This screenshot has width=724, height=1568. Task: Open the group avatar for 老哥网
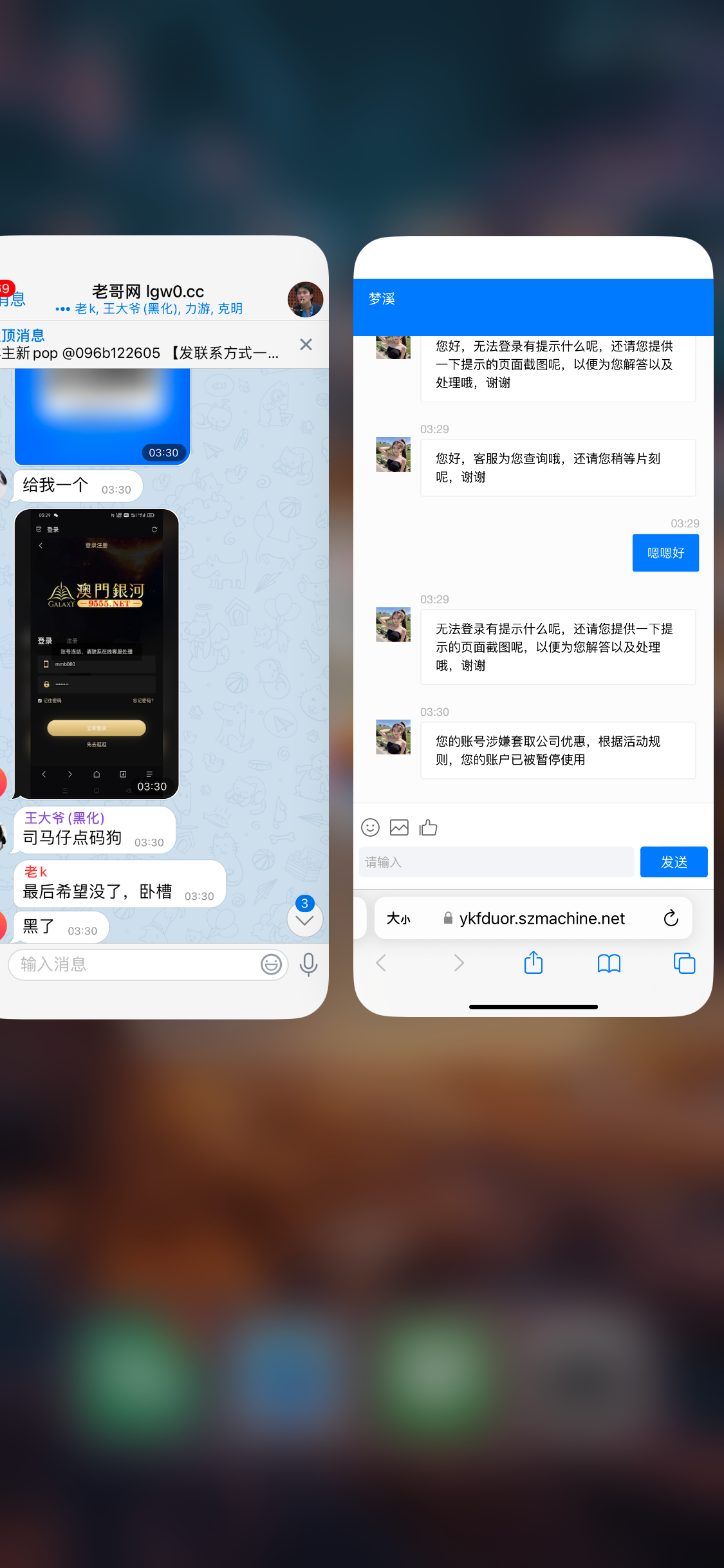point(305,299)
